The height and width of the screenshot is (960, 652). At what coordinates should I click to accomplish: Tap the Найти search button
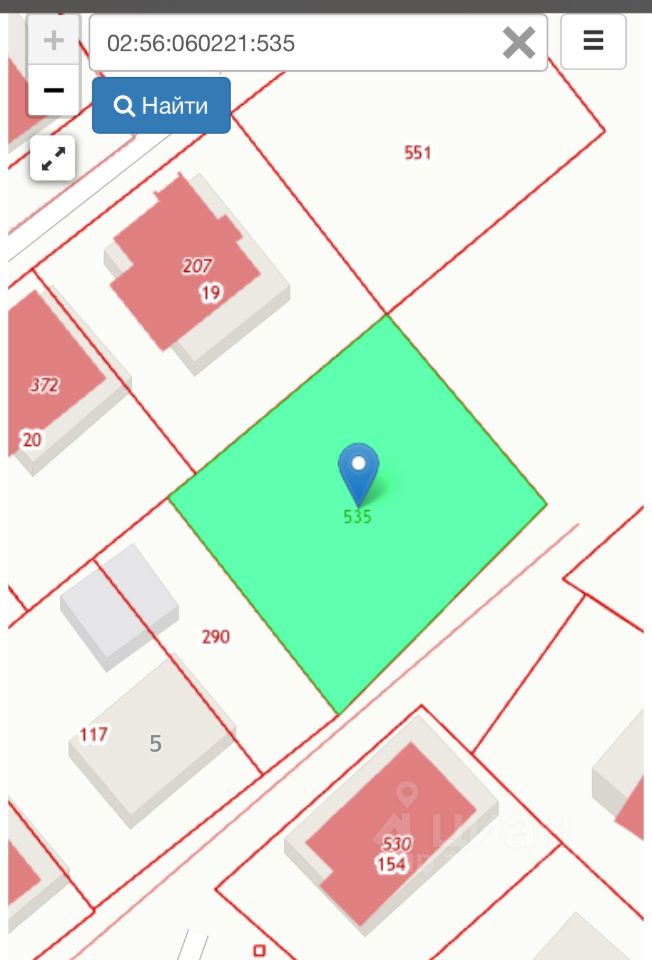[x=161, y=105]
